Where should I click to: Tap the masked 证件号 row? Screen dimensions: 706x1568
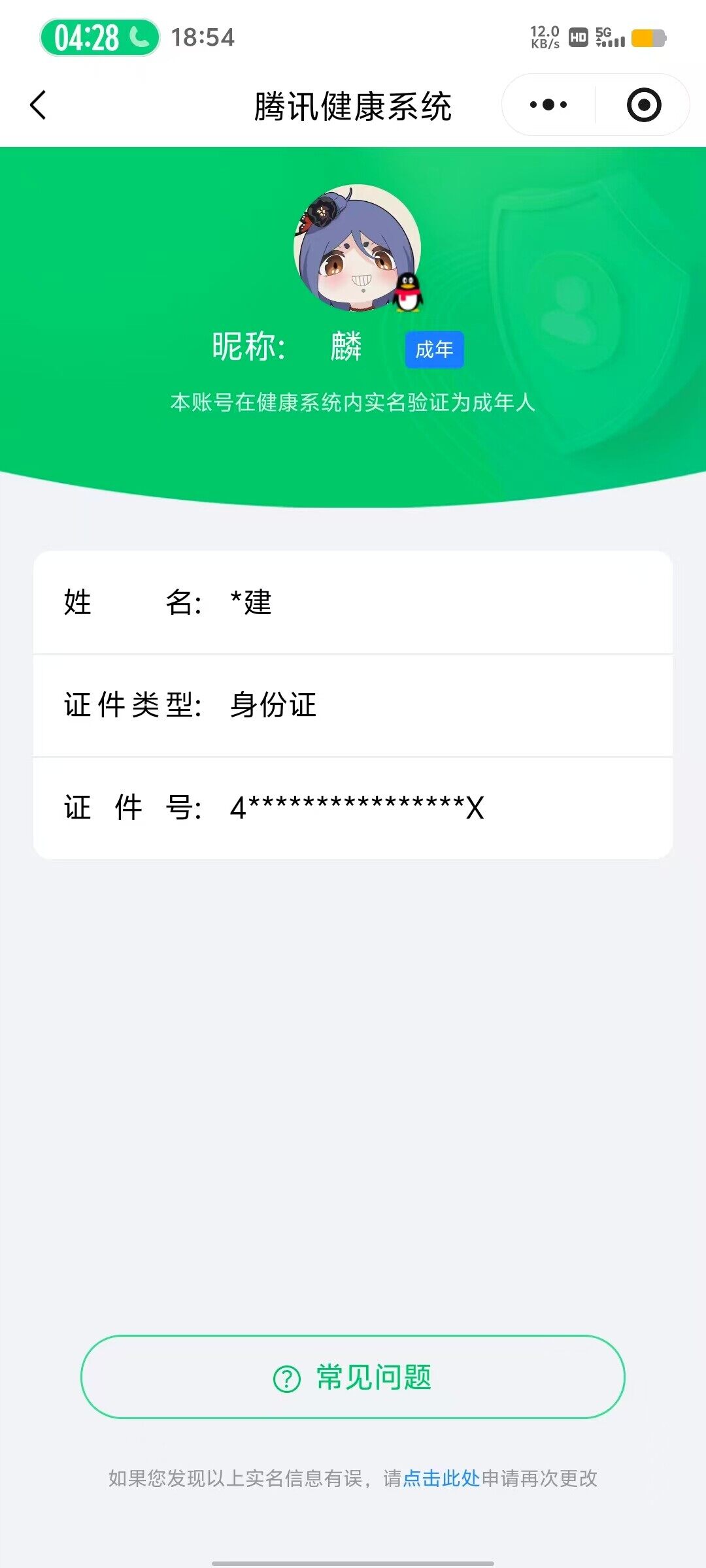pos(353,808)
